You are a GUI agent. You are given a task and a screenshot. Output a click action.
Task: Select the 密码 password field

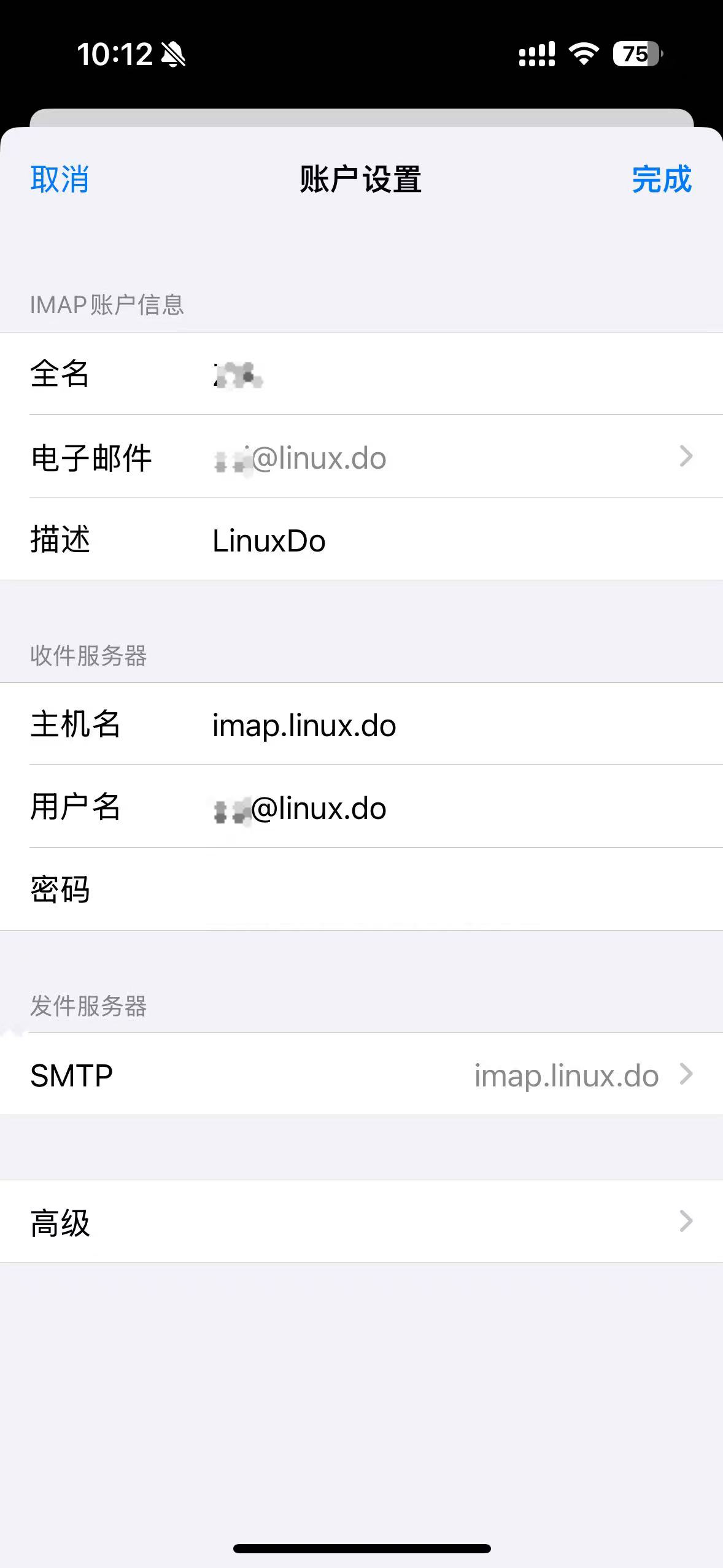point(361,889)
